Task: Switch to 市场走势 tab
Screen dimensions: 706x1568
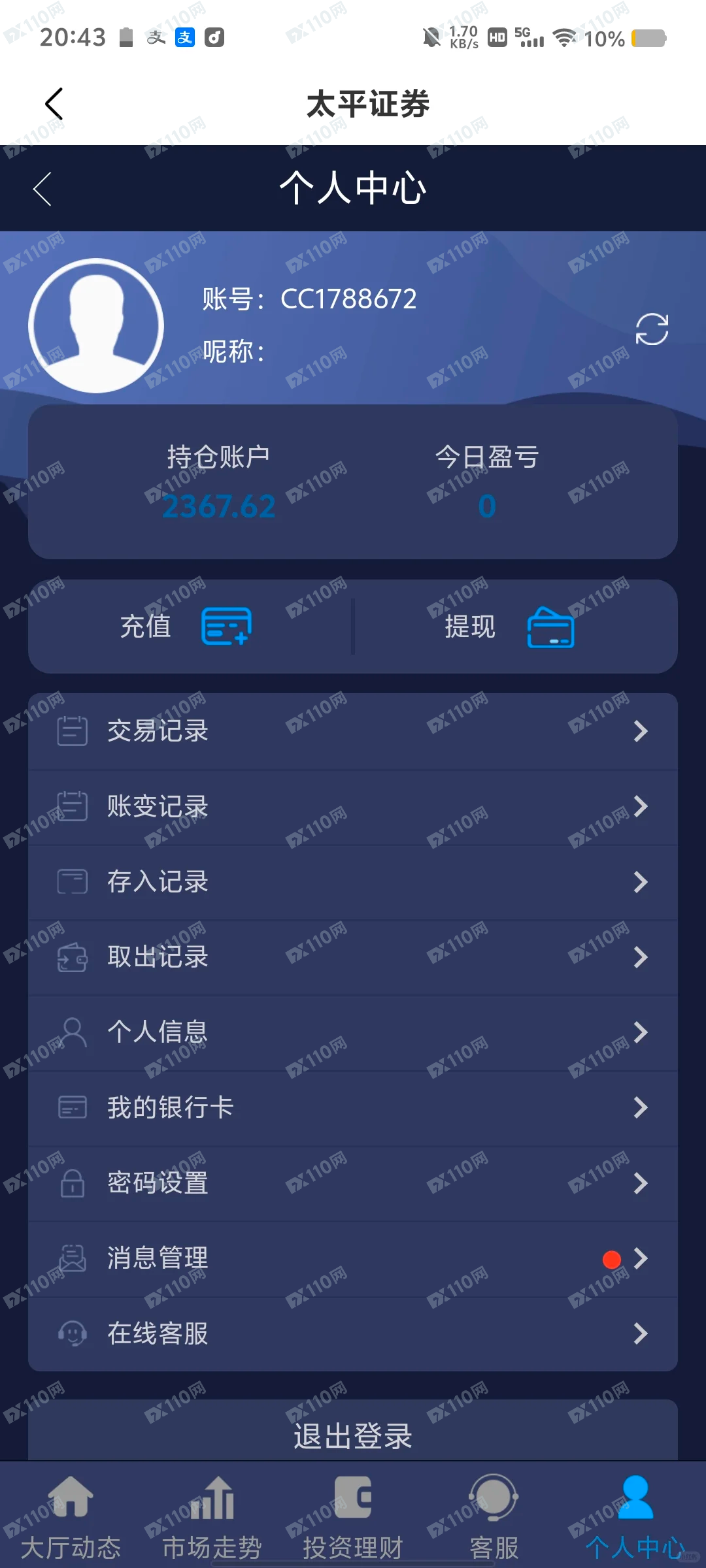Action: pos(212,1516)
